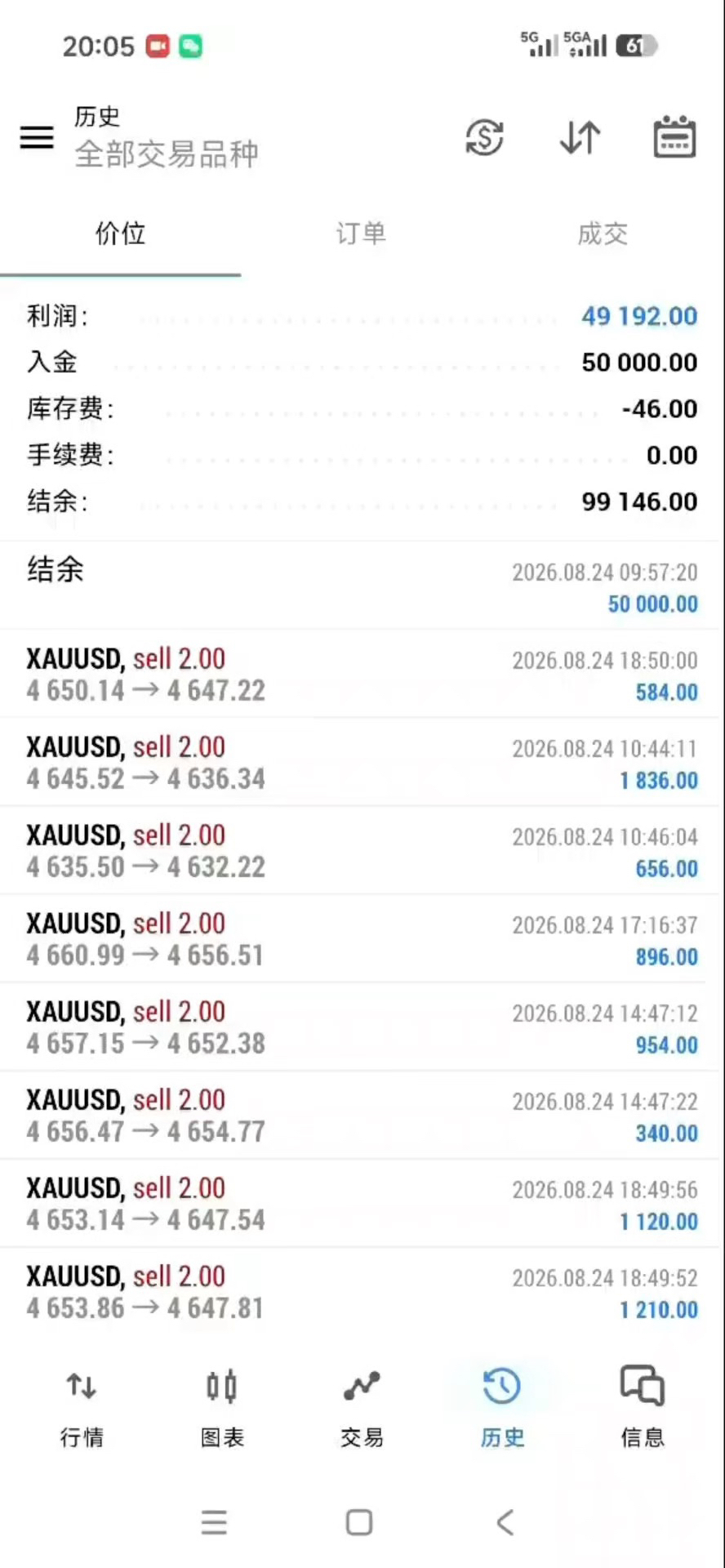Screen dimensions: 725x1568
Task: Go to the 图表 chart tab
Action: 222,1408
